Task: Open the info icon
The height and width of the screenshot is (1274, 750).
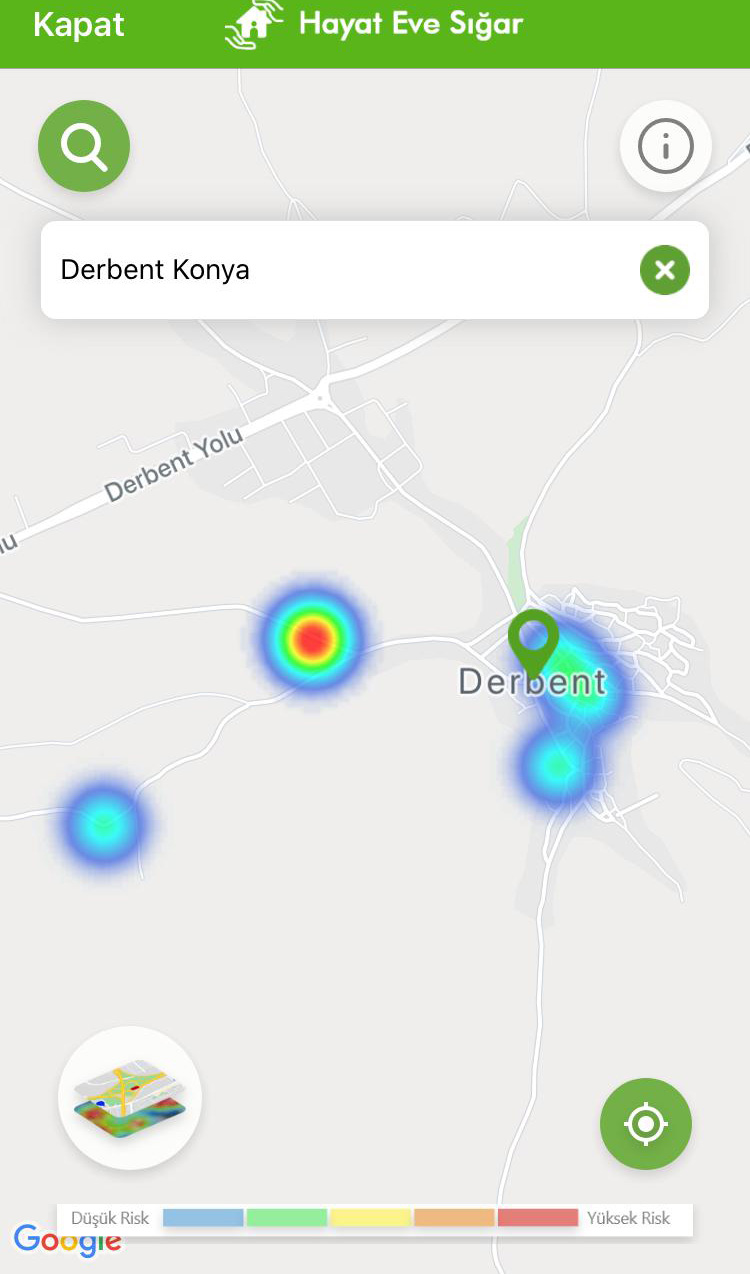Action: 665,147
